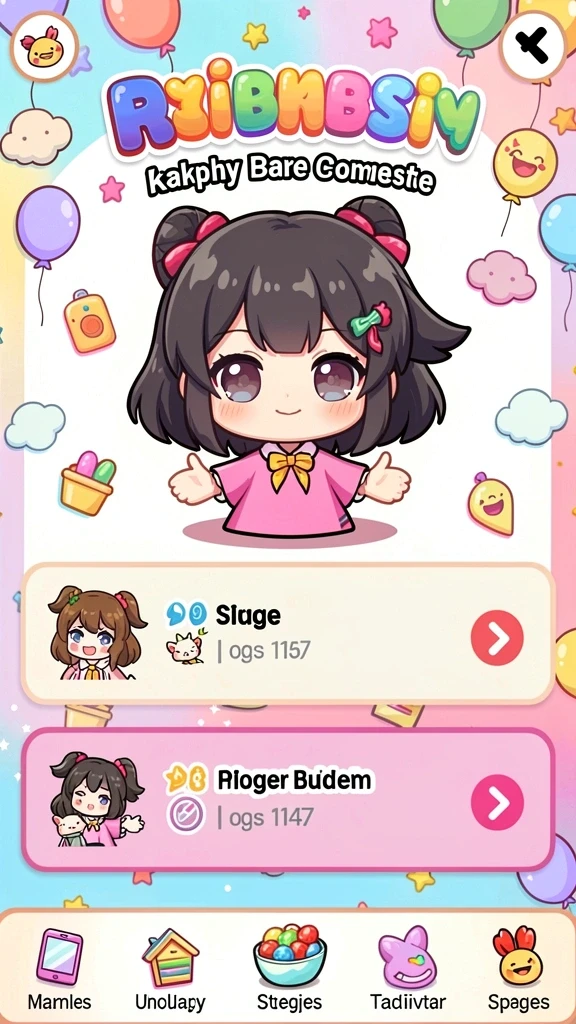Go to the Stegjes tab

click(289, 968)
